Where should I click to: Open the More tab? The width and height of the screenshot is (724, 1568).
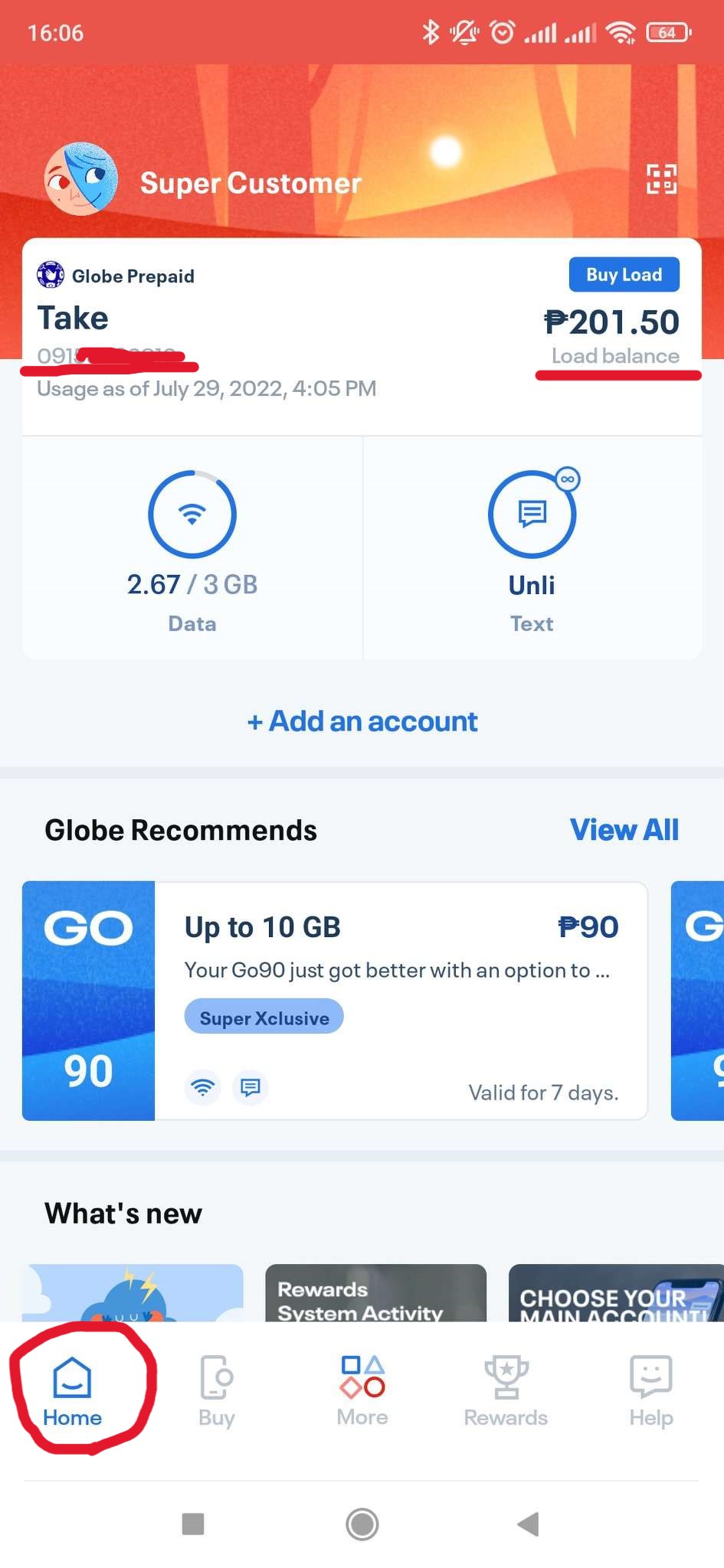(x=362, y=1391)
